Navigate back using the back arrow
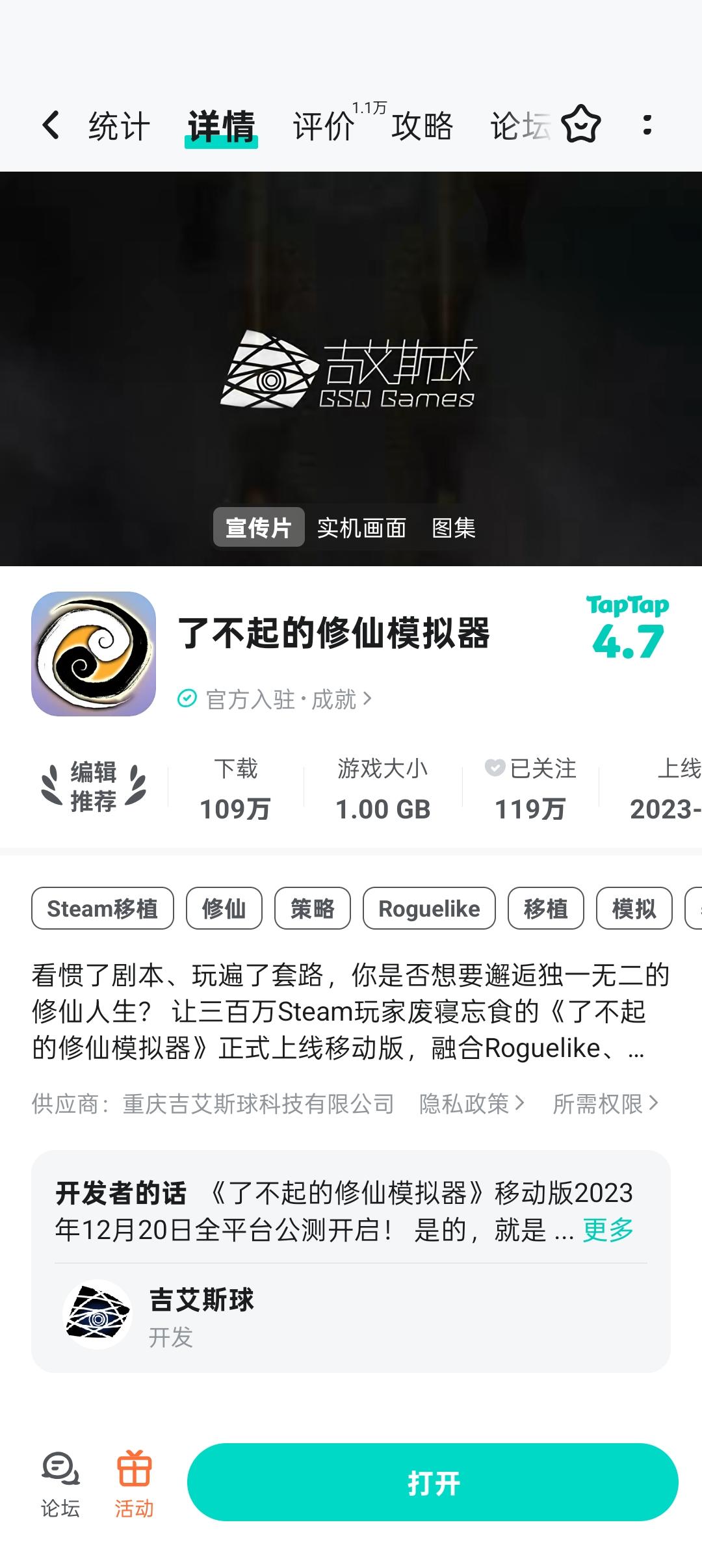Image resolution: width=702 pixels, height=1568 pixels. tap(51, 126)
